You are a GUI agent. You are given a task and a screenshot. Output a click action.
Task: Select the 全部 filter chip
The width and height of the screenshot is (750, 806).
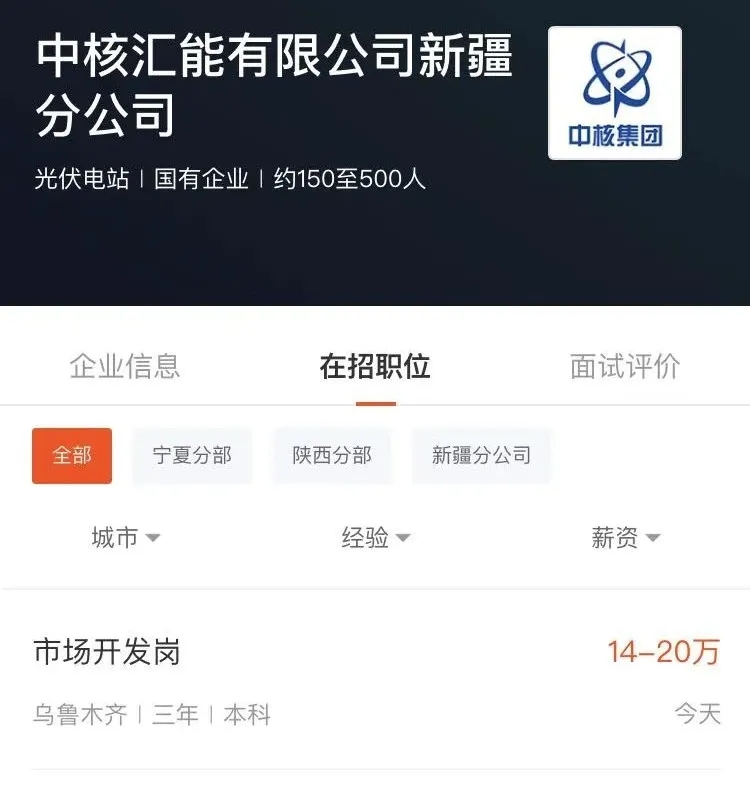tap(72, 456)
